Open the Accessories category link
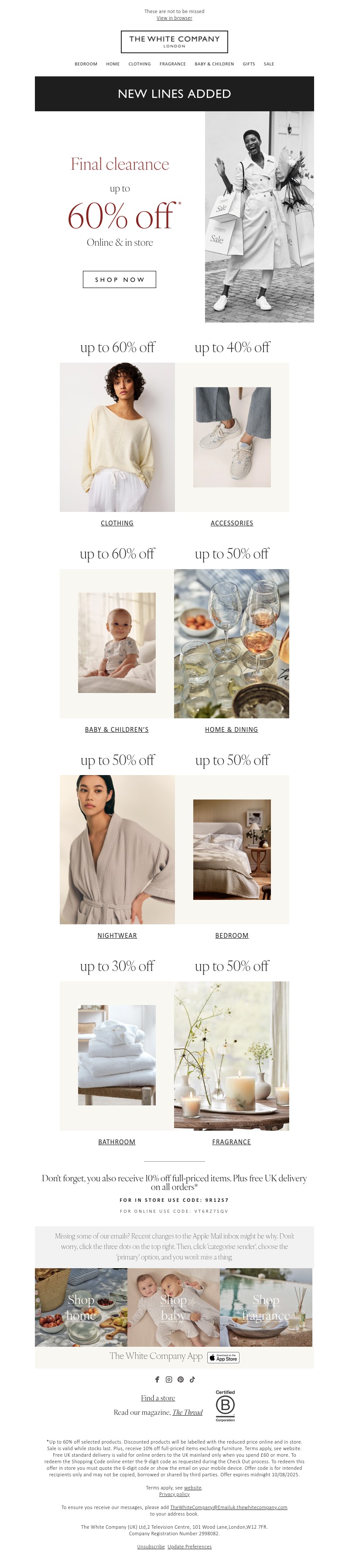 point(232,523)
